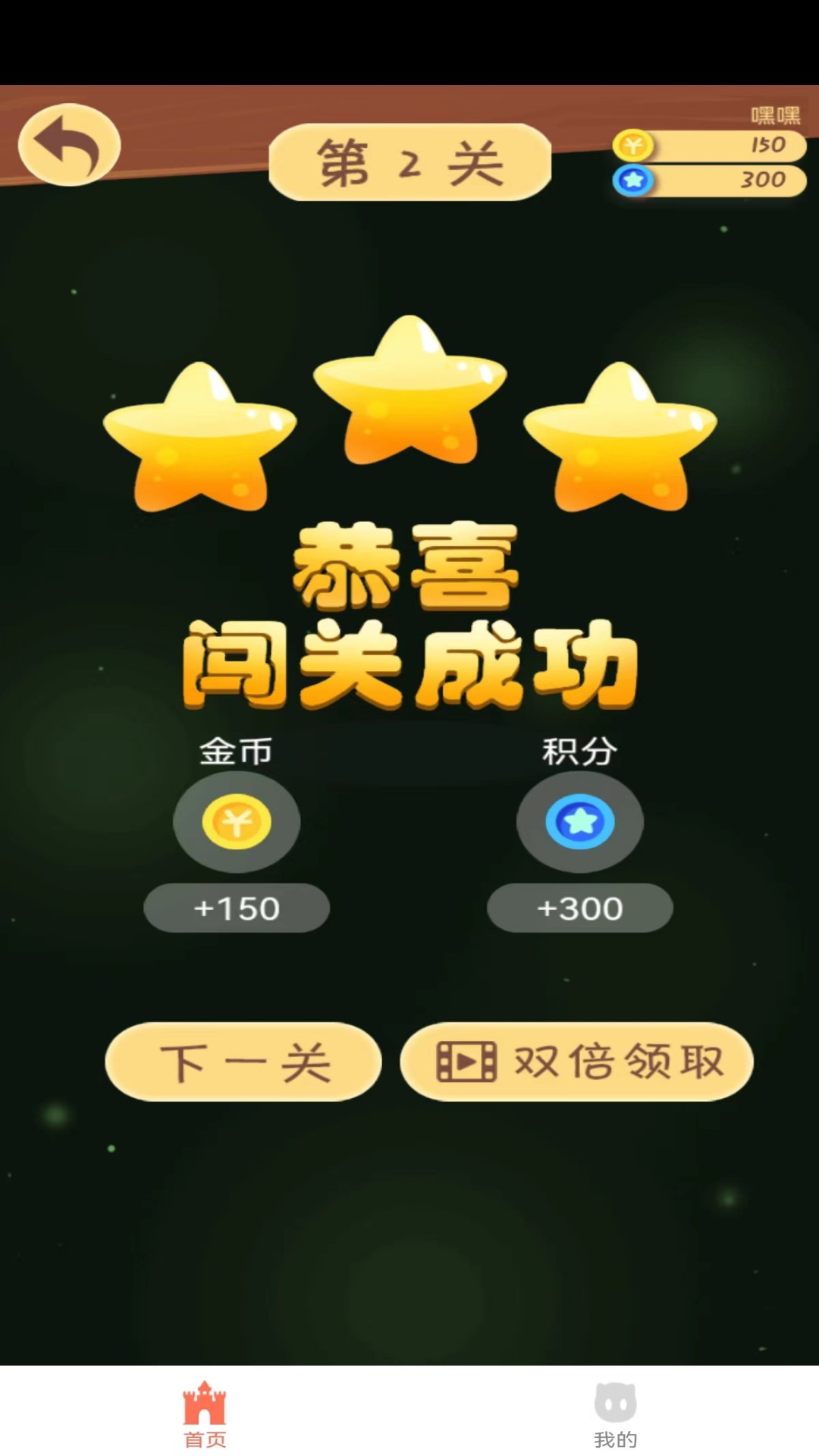Go to the next level (下一关)

[x=243, y=1062]
